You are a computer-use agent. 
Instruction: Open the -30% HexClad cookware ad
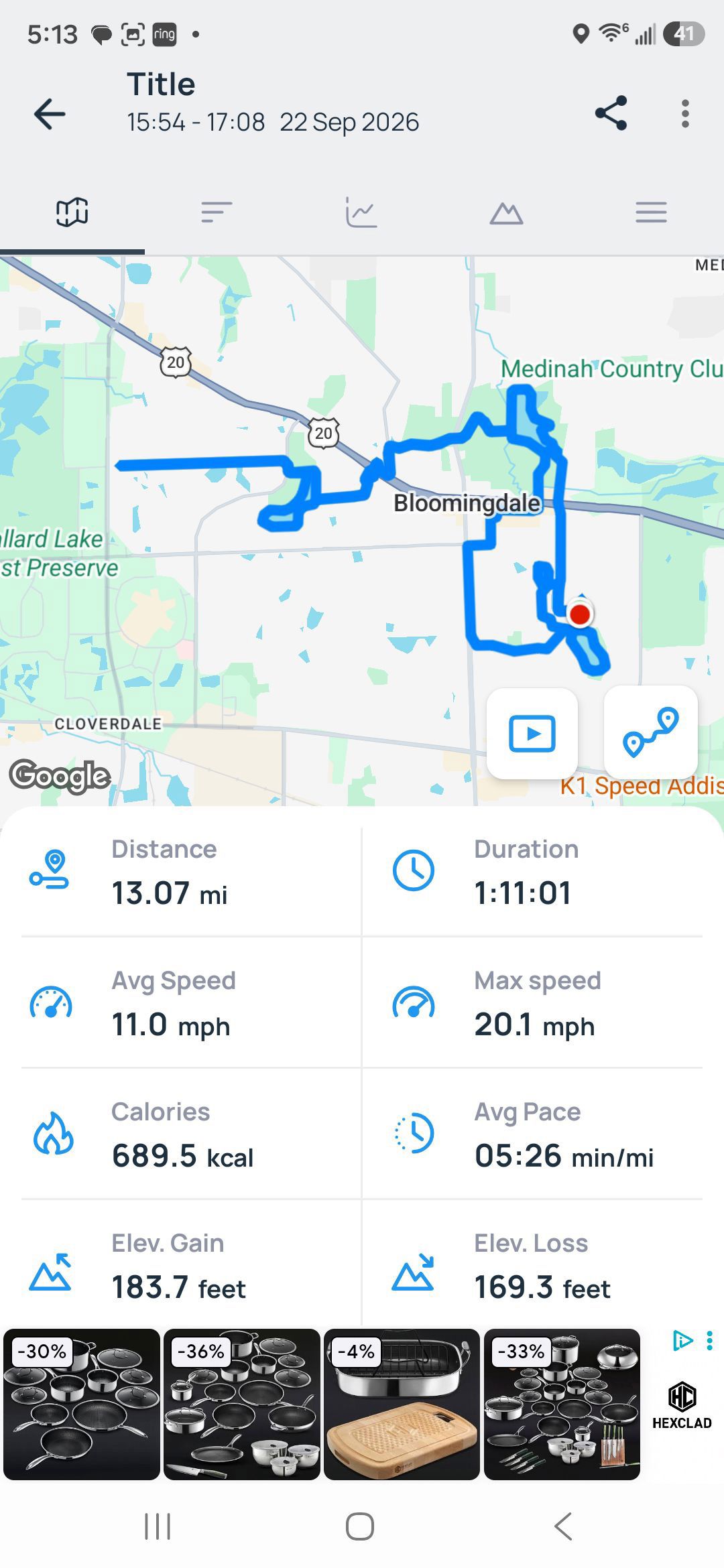point(82,1404)
